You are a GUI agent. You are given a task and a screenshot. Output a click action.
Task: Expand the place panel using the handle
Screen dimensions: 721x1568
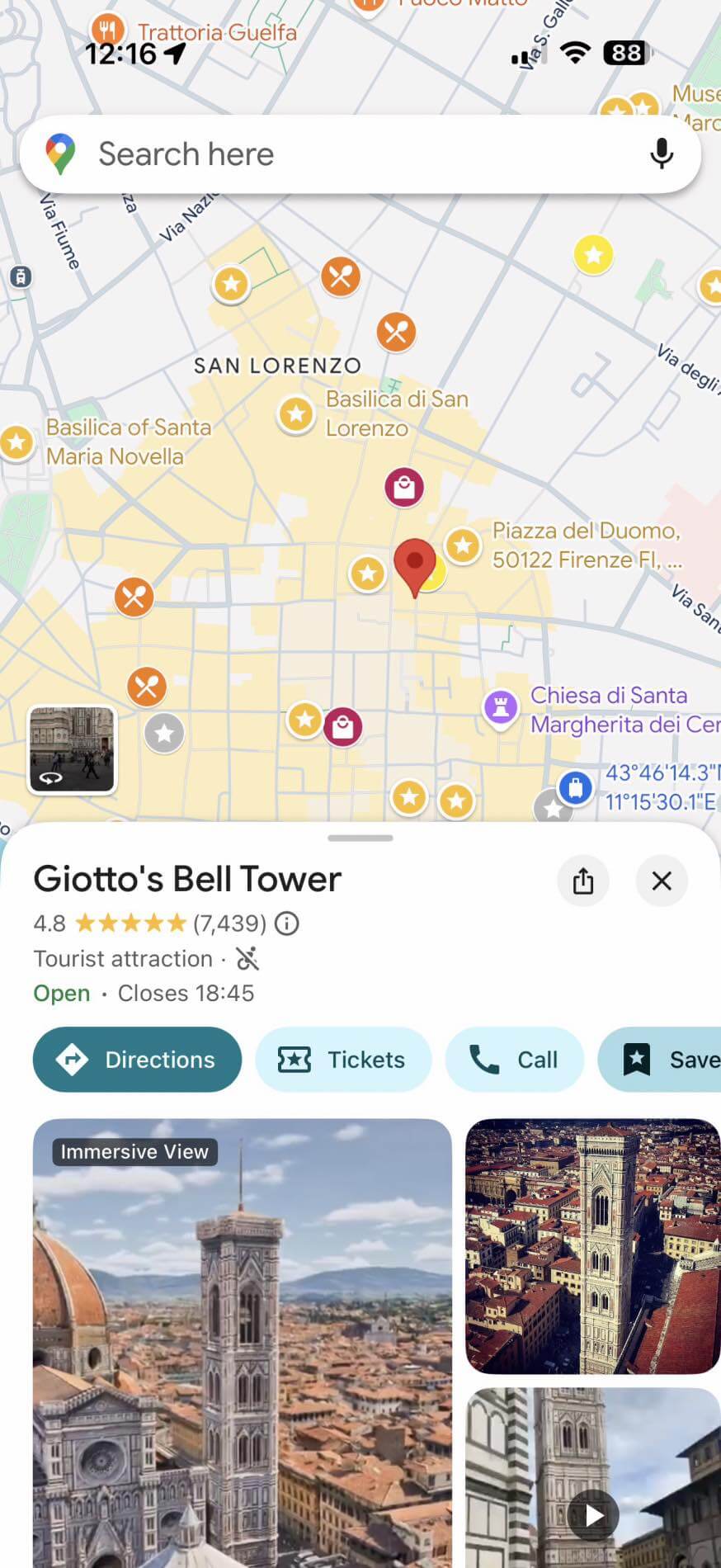(x=360, y=838)
